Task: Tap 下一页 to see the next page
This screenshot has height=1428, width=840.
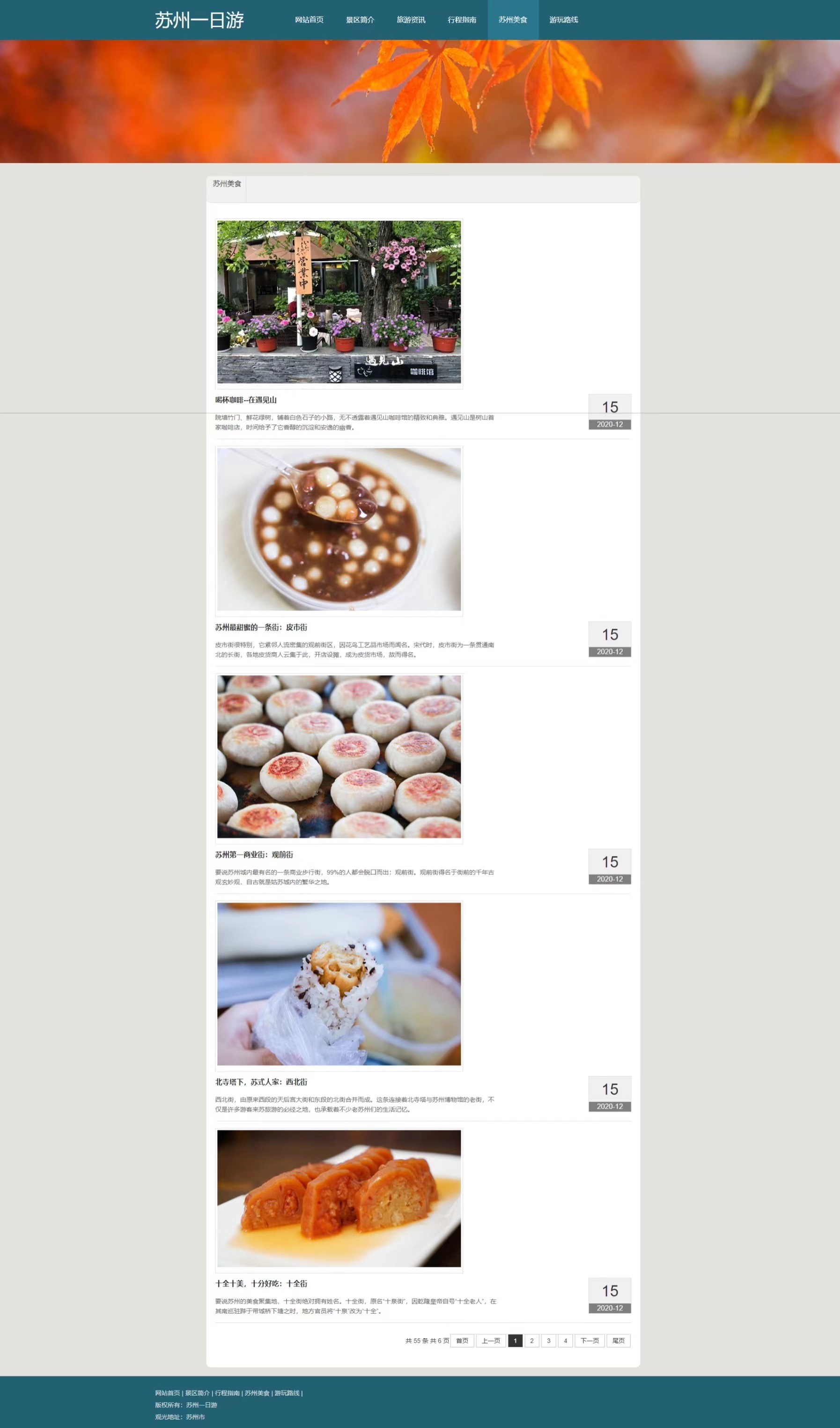Action: click(x=589, y=1341)
